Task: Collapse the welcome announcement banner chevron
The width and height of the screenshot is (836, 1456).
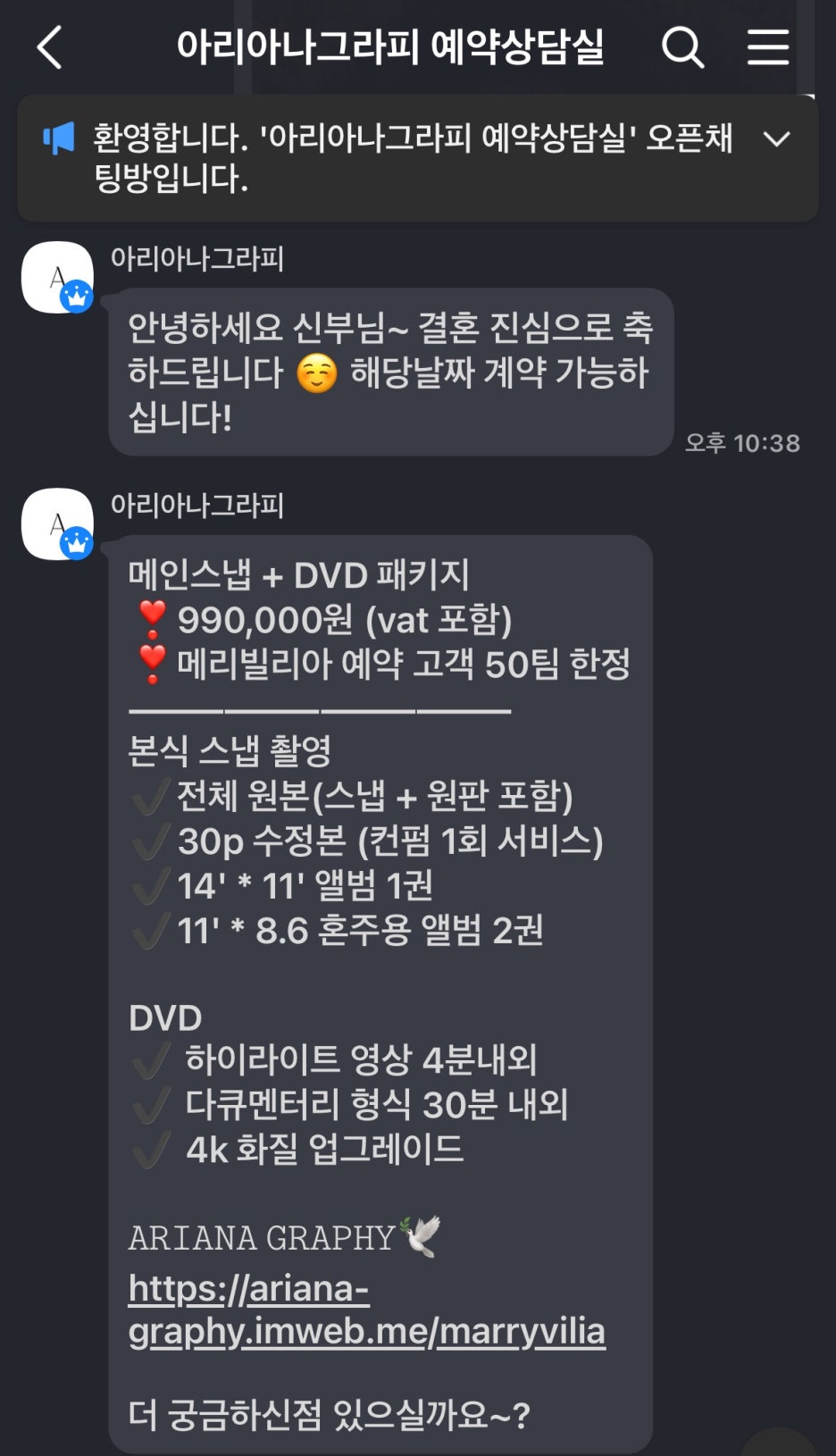Action: point(779,139)
